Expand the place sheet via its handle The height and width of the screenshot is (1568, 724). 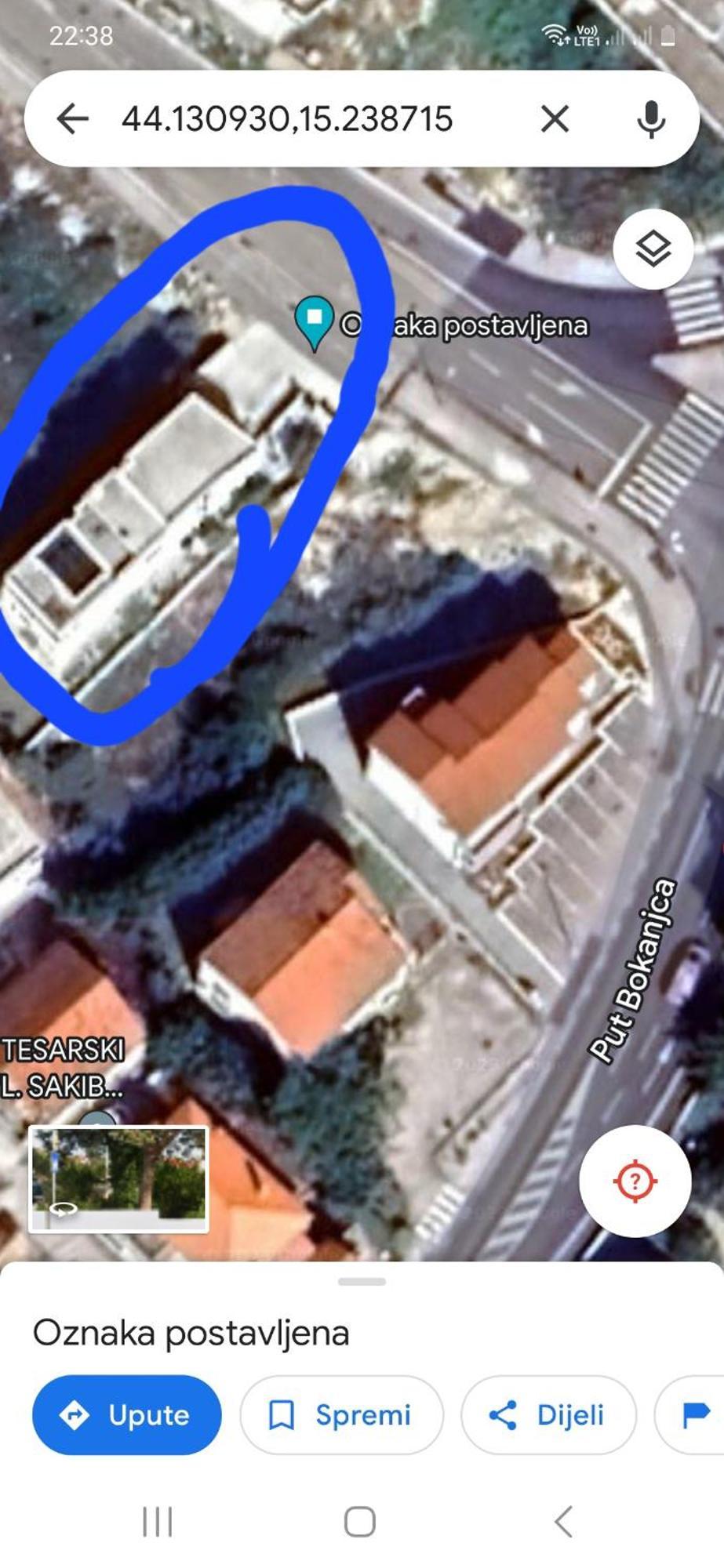pyautogui.click(x=362, y=1282)
